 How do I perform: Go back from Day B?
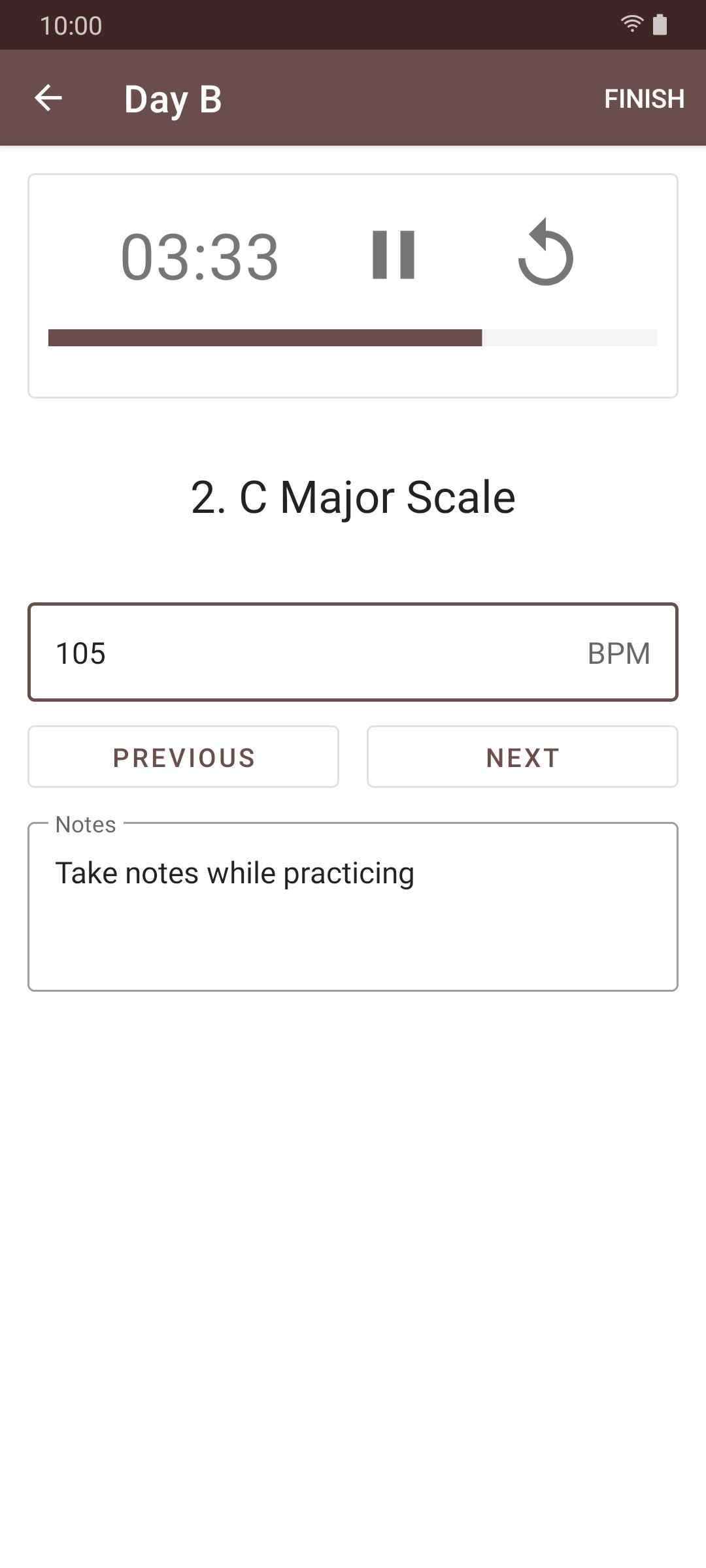pos(48,99)
